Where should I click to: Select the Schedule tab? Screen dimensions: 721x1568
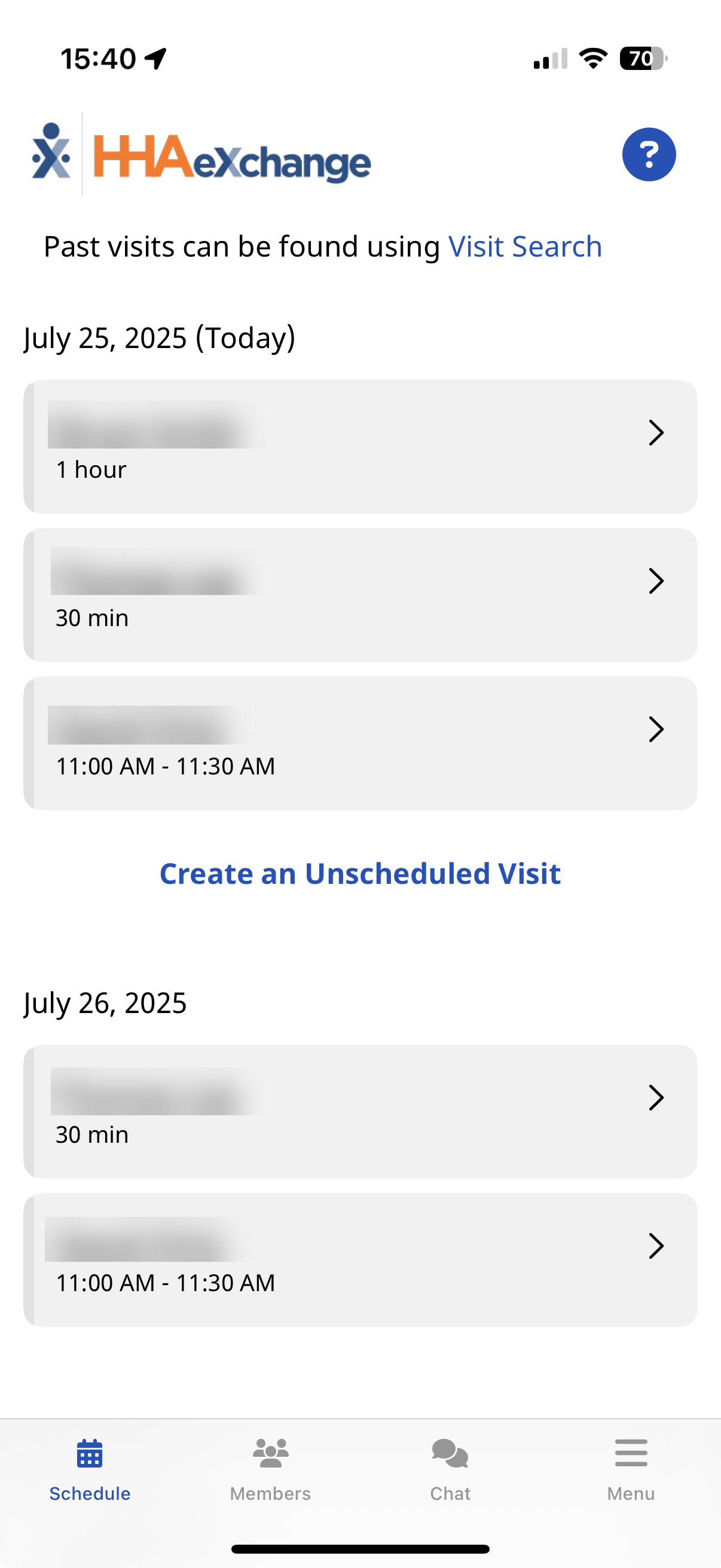tap(90, 1469)
